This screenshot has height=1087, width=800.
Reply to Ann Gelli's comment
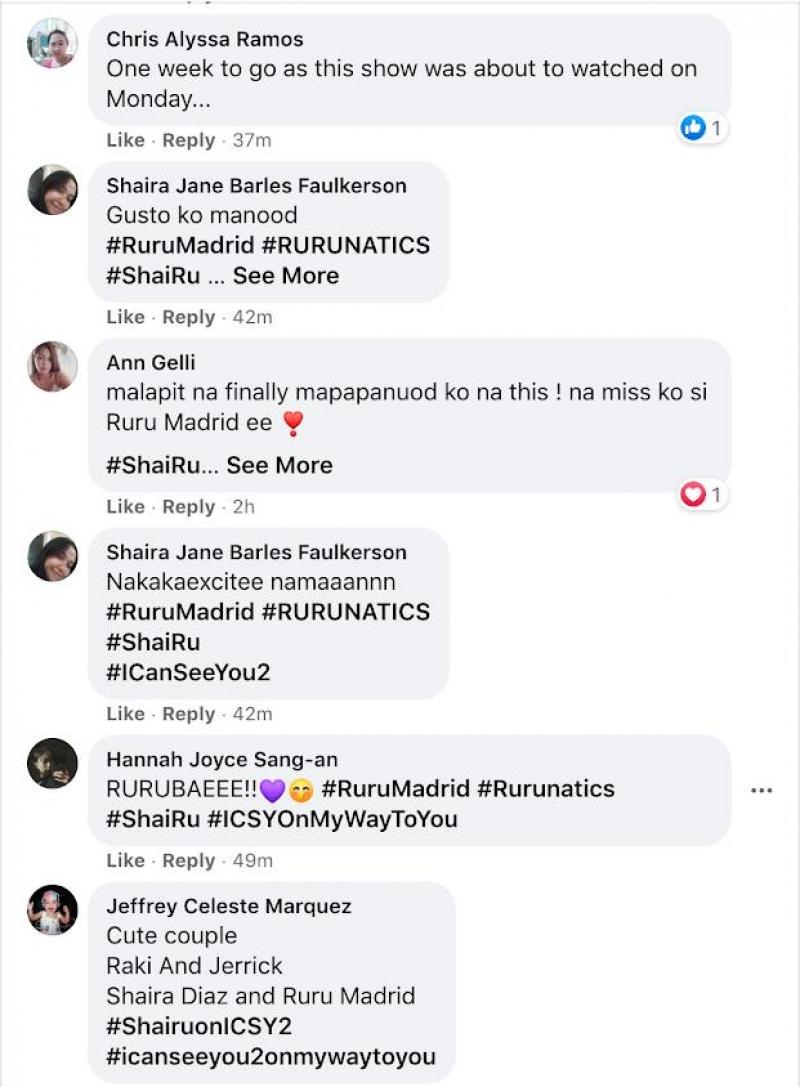(x=188, y=507)
